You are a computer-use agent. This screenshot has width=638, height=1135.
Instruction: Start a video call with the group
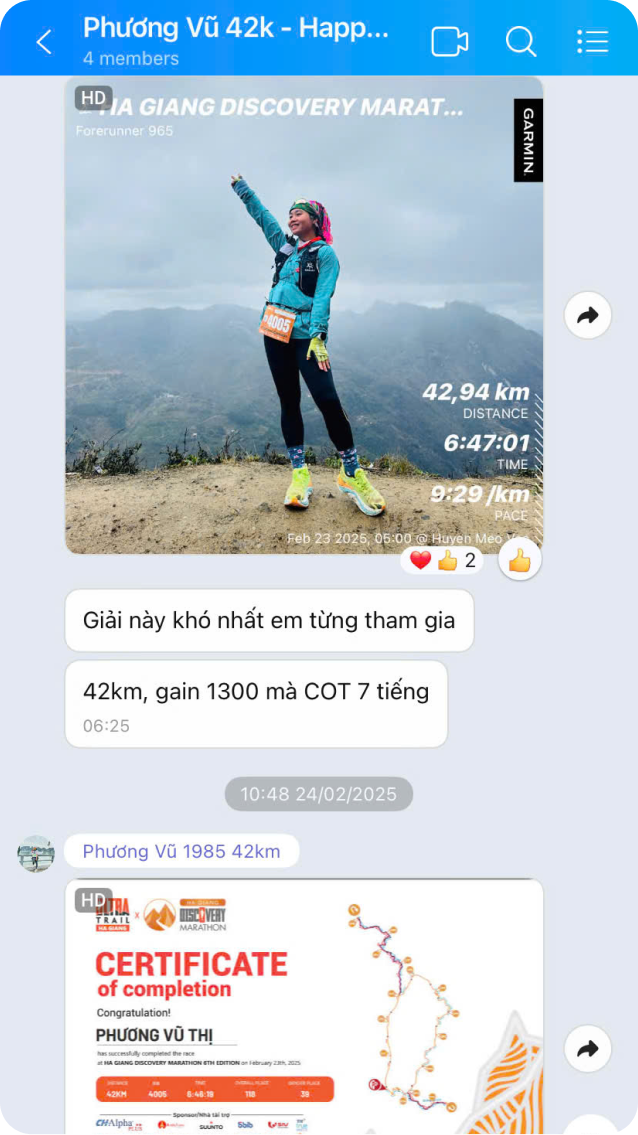click(x=449, y=42)
